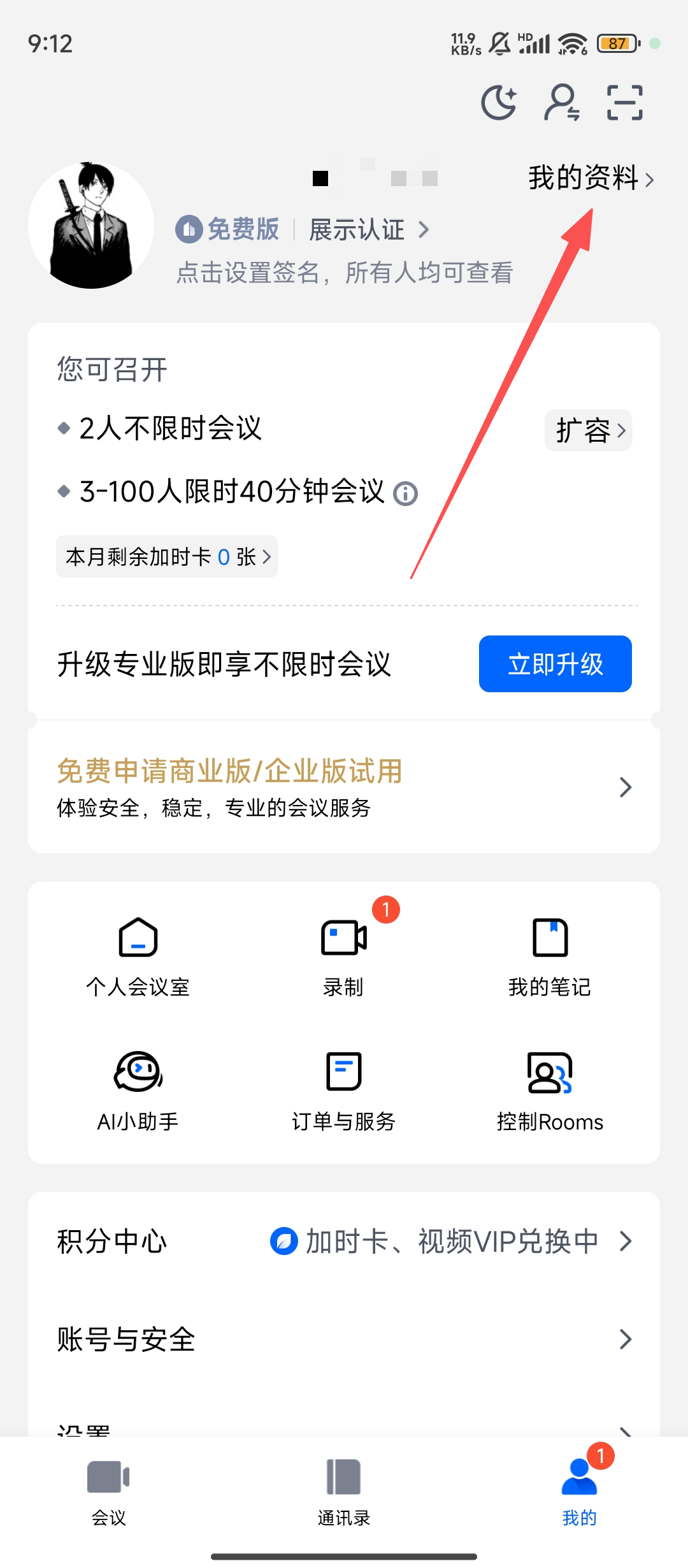Tap 立即升级 upgrade button
The width and height of the screenshot is (688, 1568).
click(x=555, y=664)
